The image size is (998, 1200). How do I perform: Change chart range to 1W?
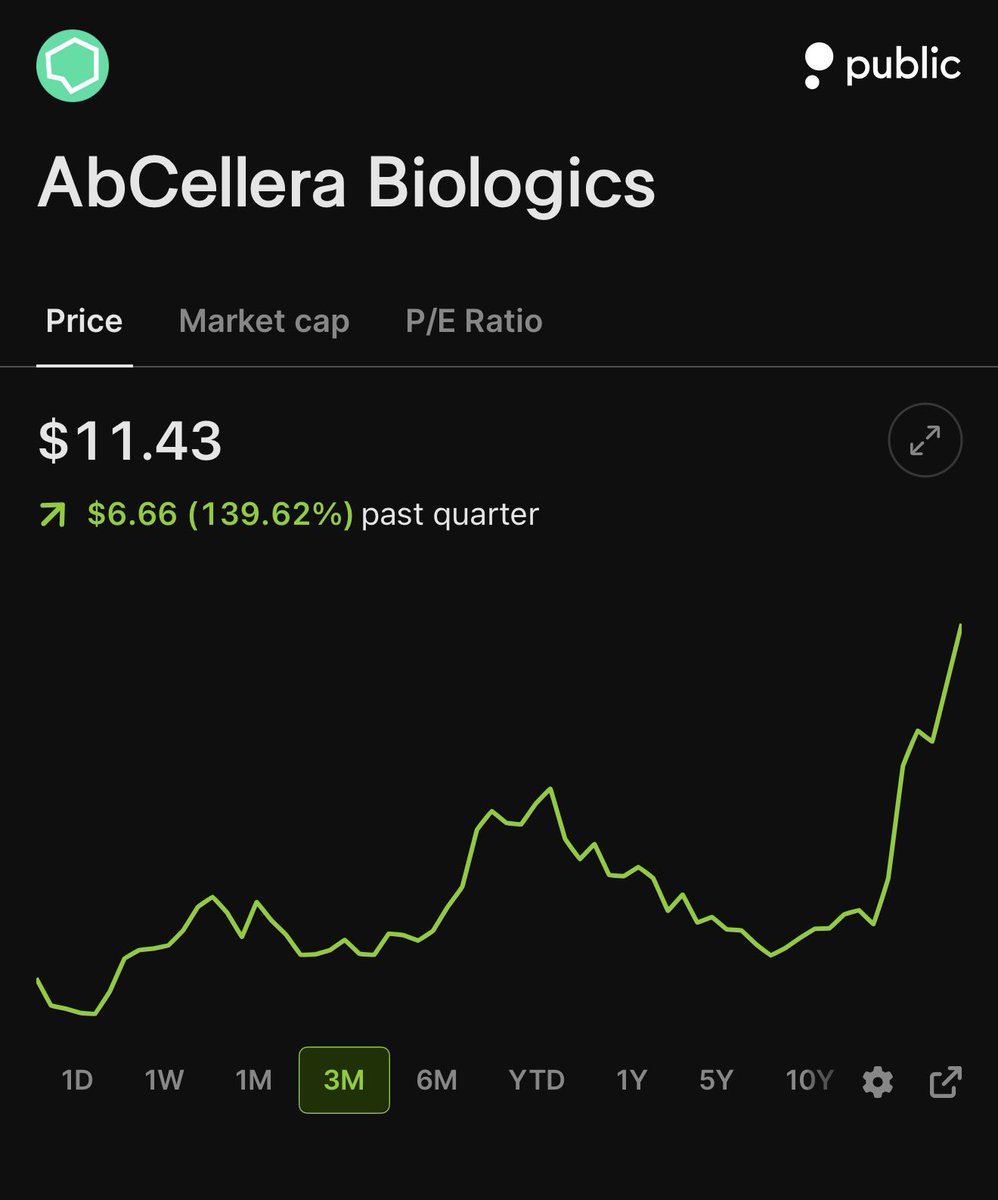[164, 1080]
